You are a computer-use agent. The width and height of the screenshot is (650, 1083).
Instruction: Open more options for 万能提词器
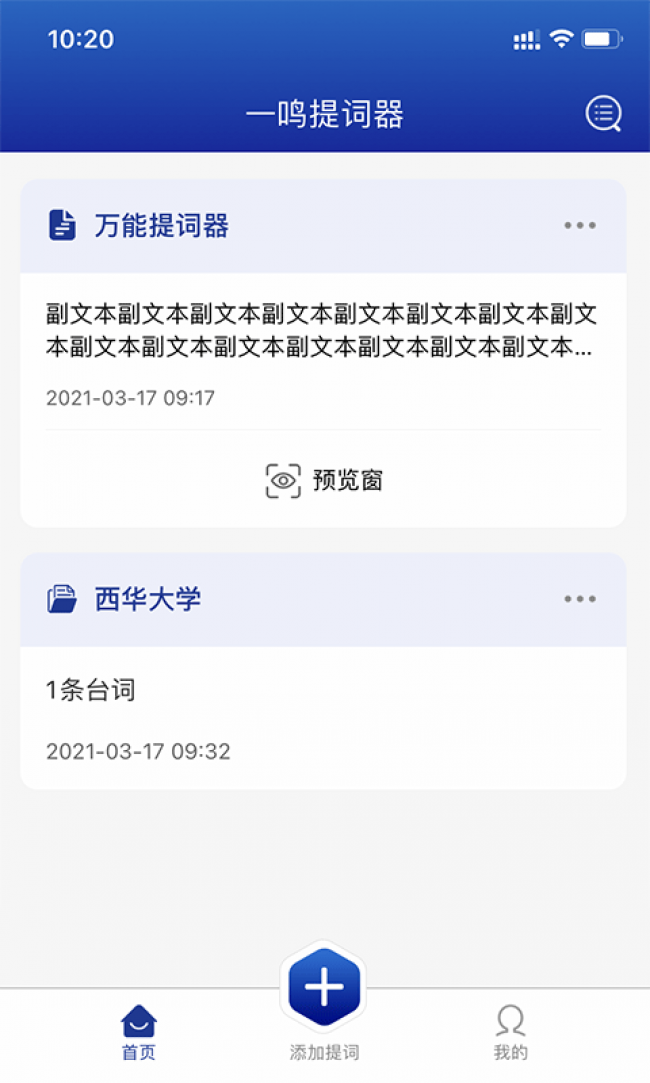[580, 226]
